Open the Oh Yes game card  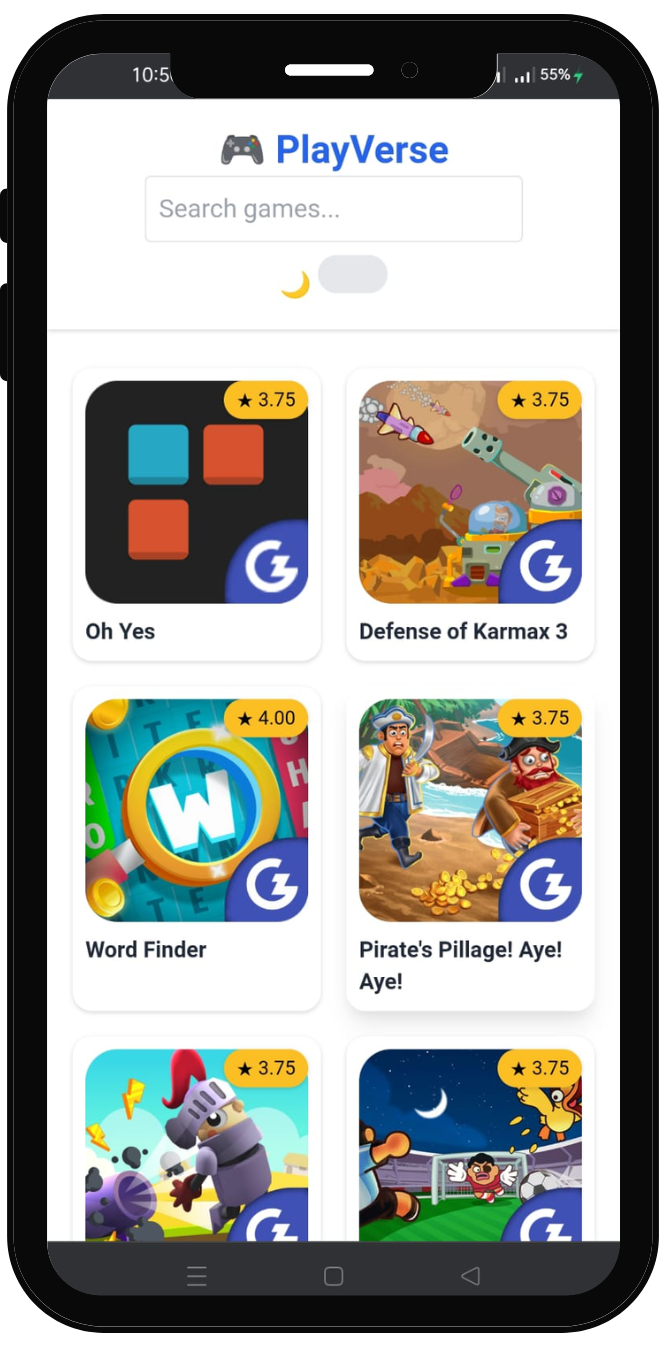tap(196, 513)
